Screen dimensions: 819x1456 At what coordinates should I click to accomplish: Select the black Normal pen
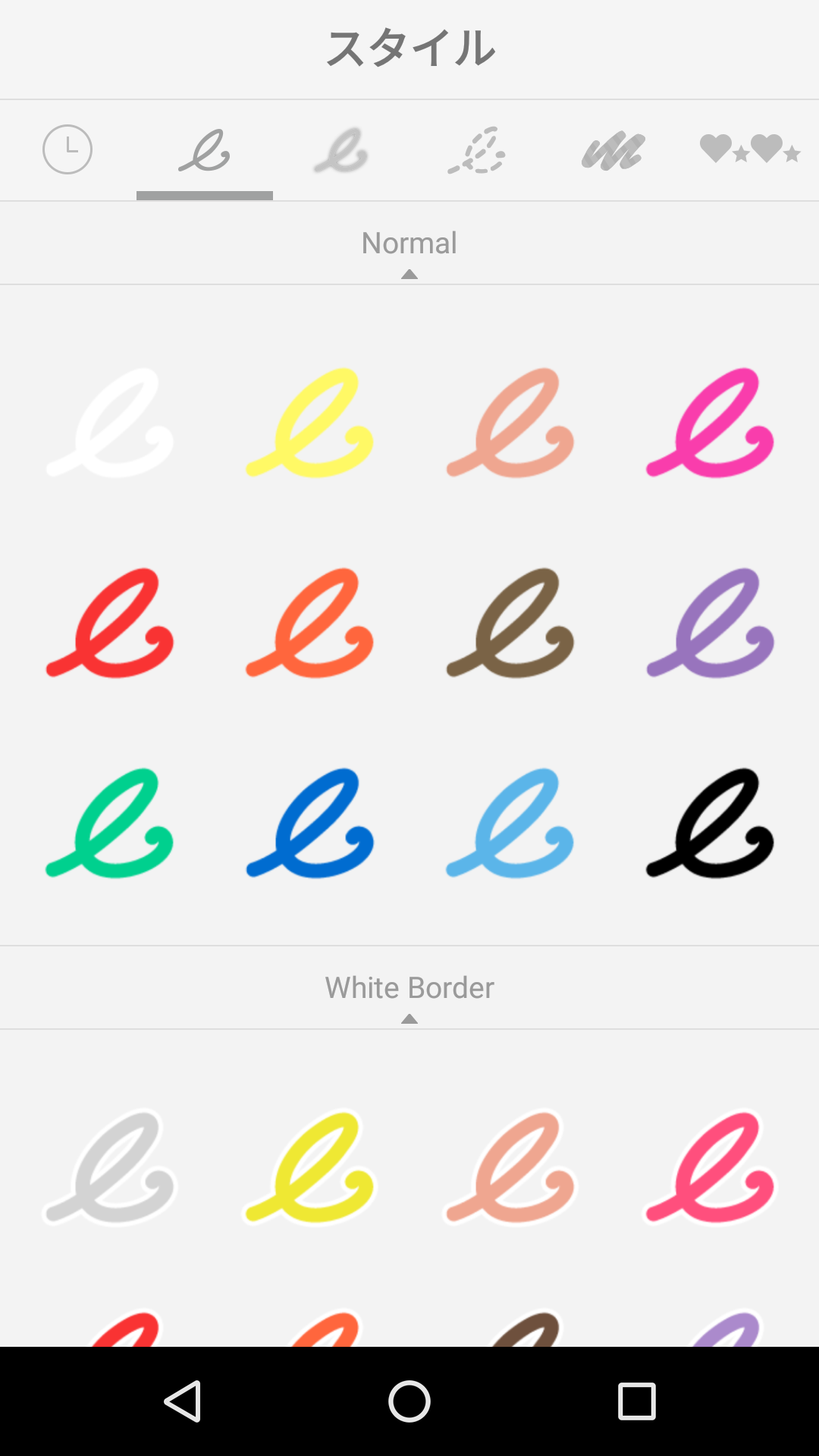tap(710, 824)
